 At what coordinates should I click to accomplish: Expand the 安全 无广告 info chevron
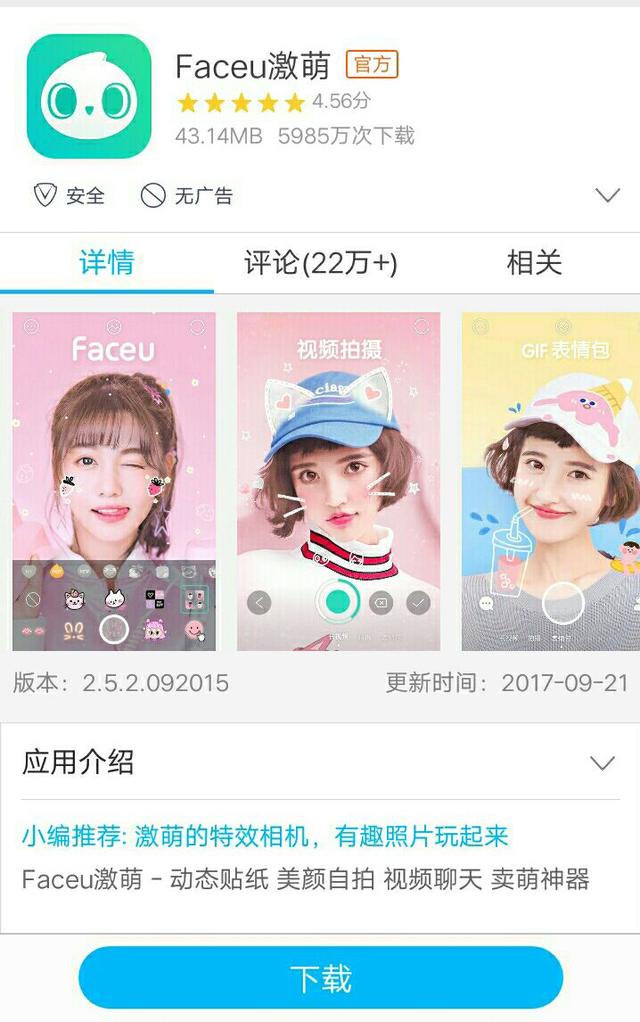coord(607,196)
